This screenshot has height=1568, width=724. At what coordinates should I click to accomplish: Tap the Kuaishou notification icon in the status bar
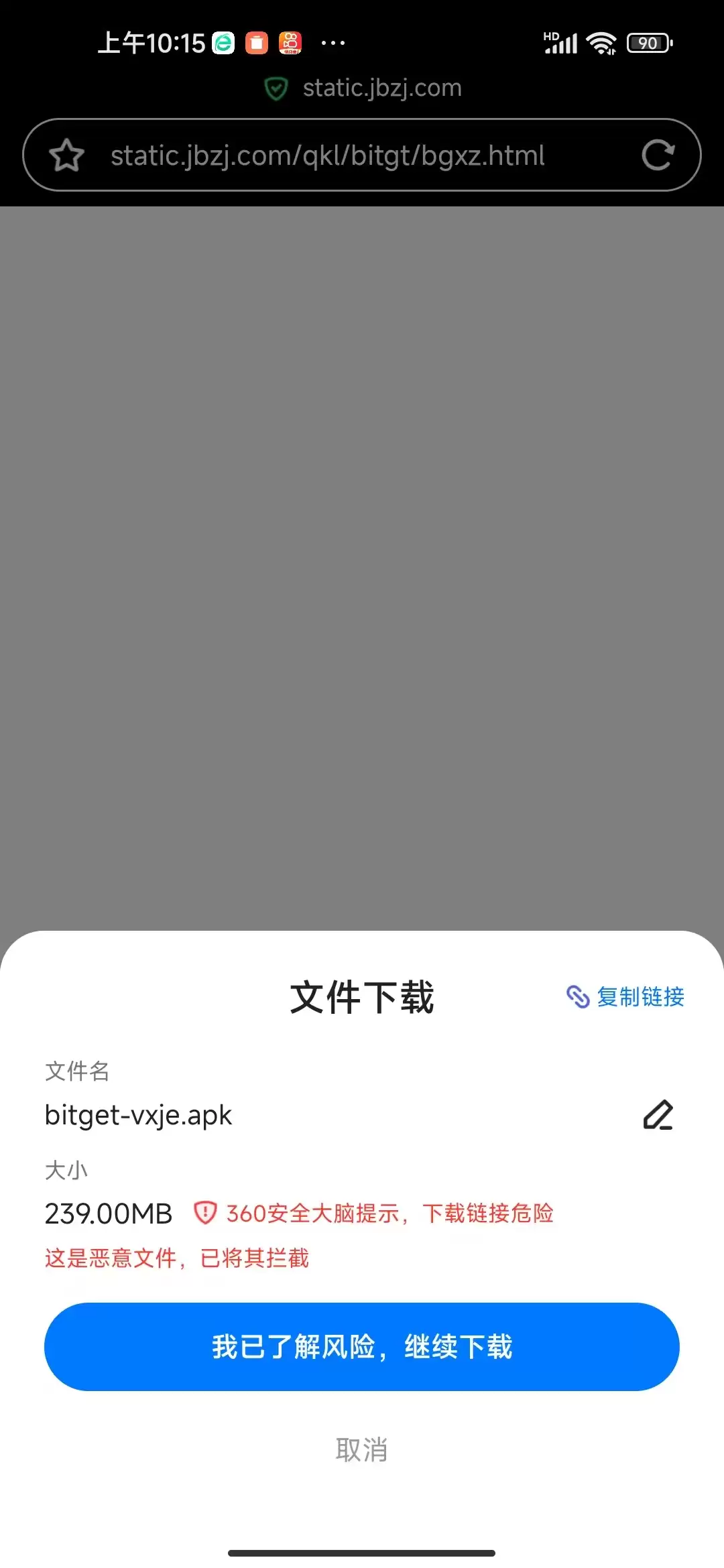(x=290, y=42)
